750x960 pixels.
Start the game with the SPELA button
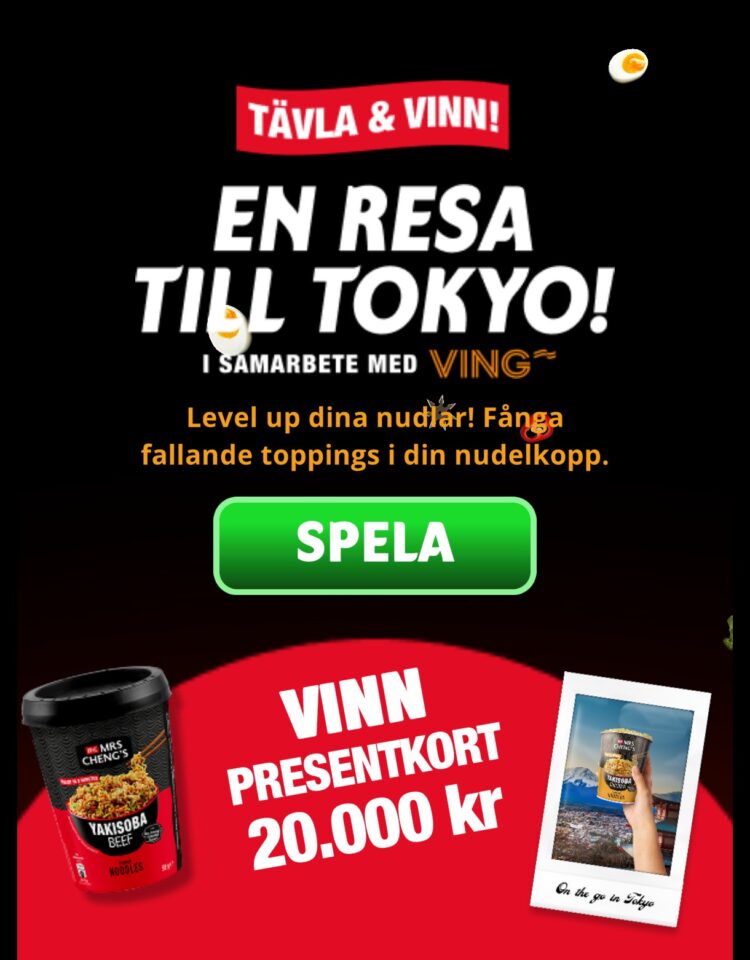pyautogui.click(x=375, y=545)
